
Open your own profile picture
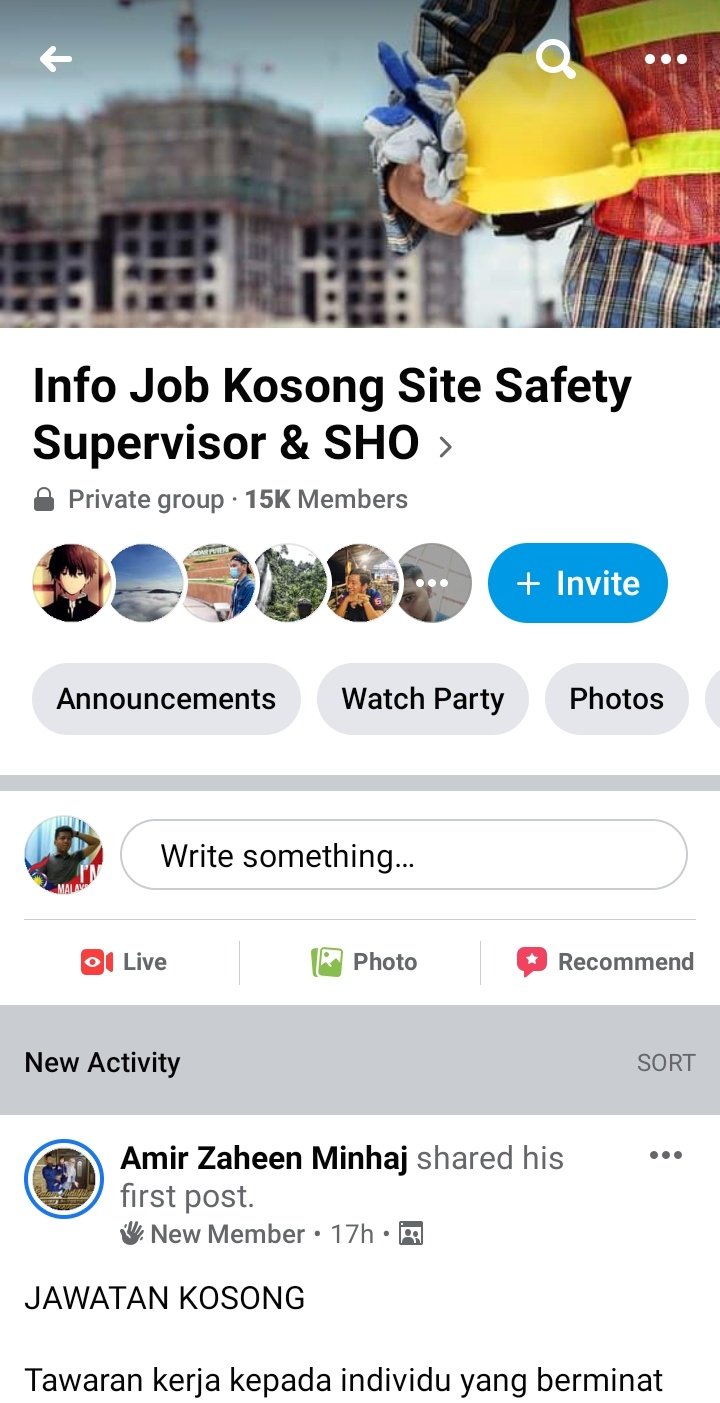[64, 855]
